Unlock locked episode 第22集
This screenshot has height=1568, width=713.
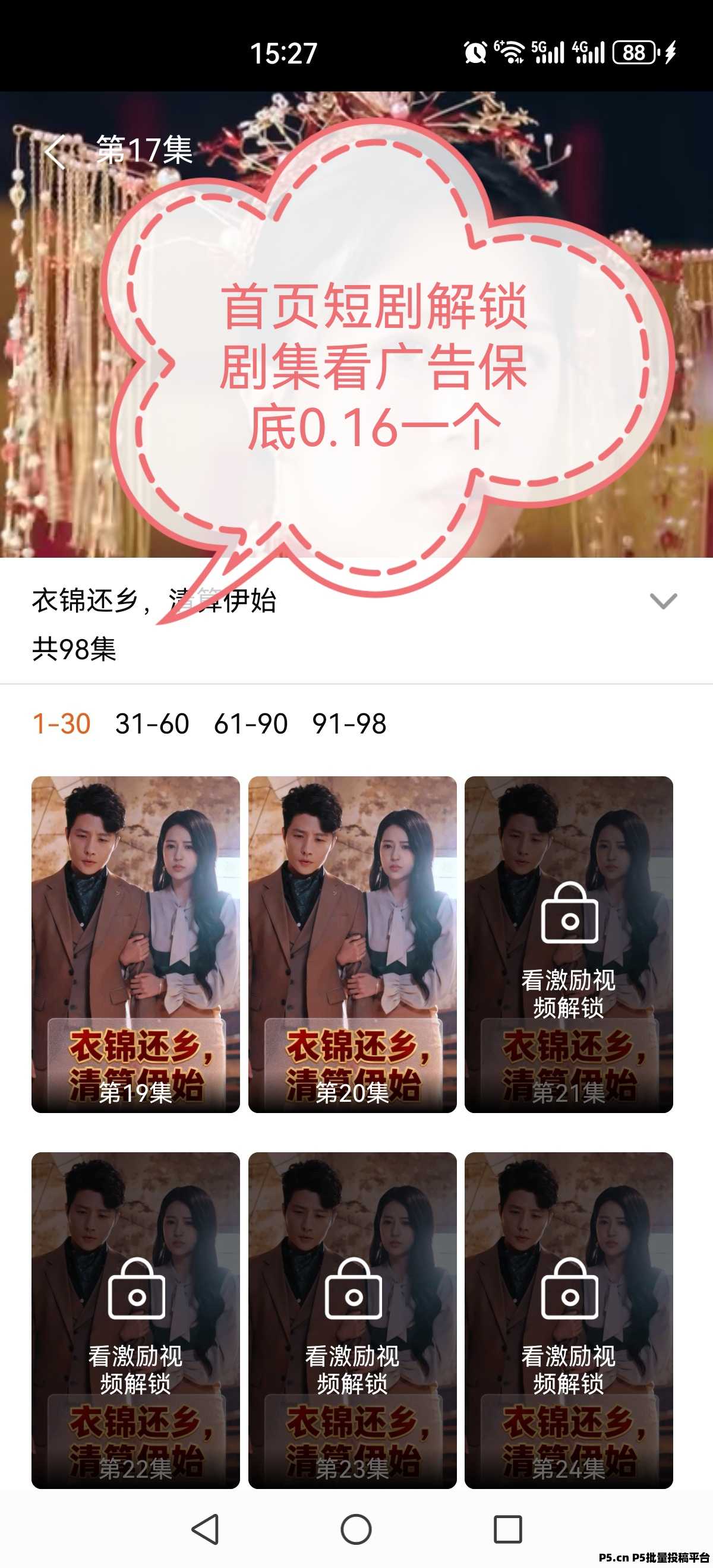coord(136,1320)
